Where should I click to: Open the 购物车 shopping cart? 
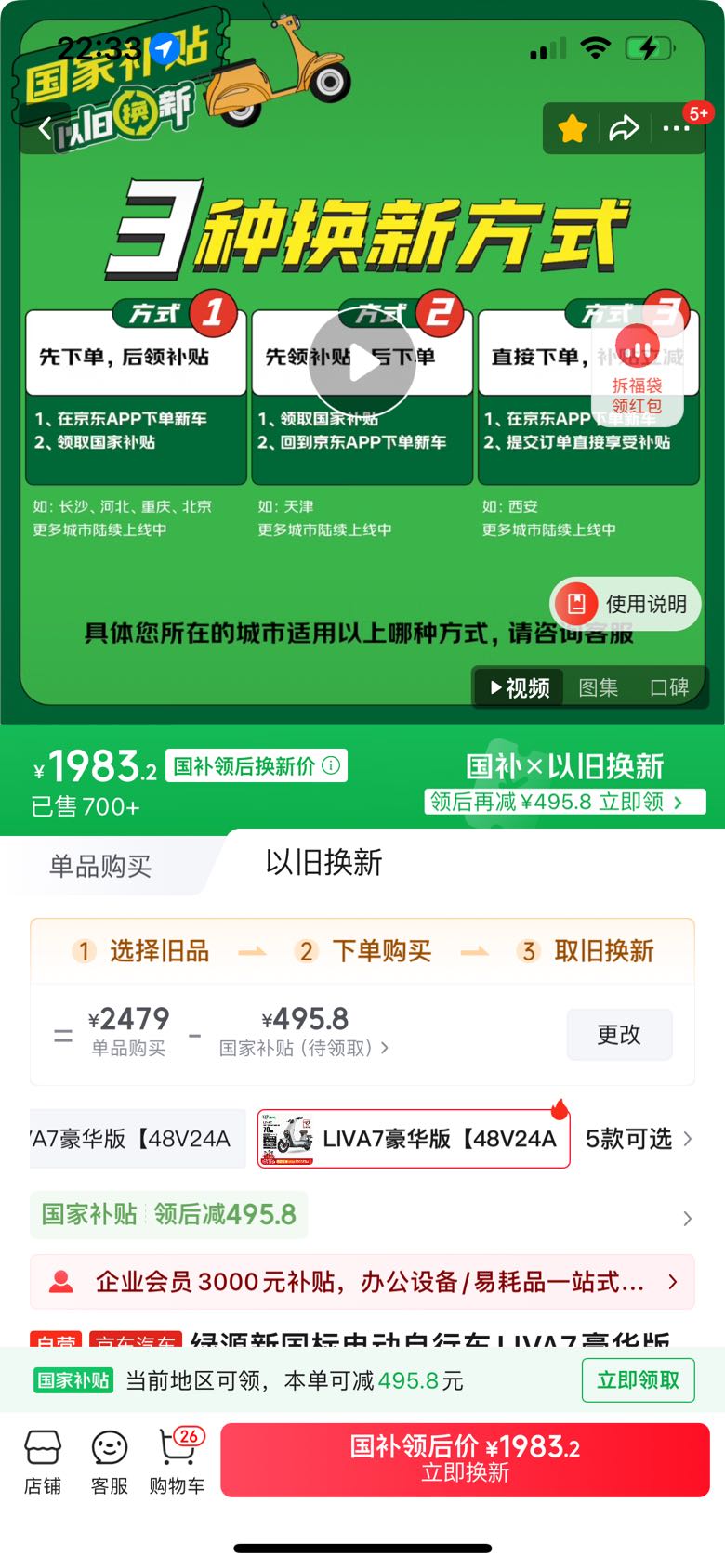pyautogui.click(x=177, y=1460)
